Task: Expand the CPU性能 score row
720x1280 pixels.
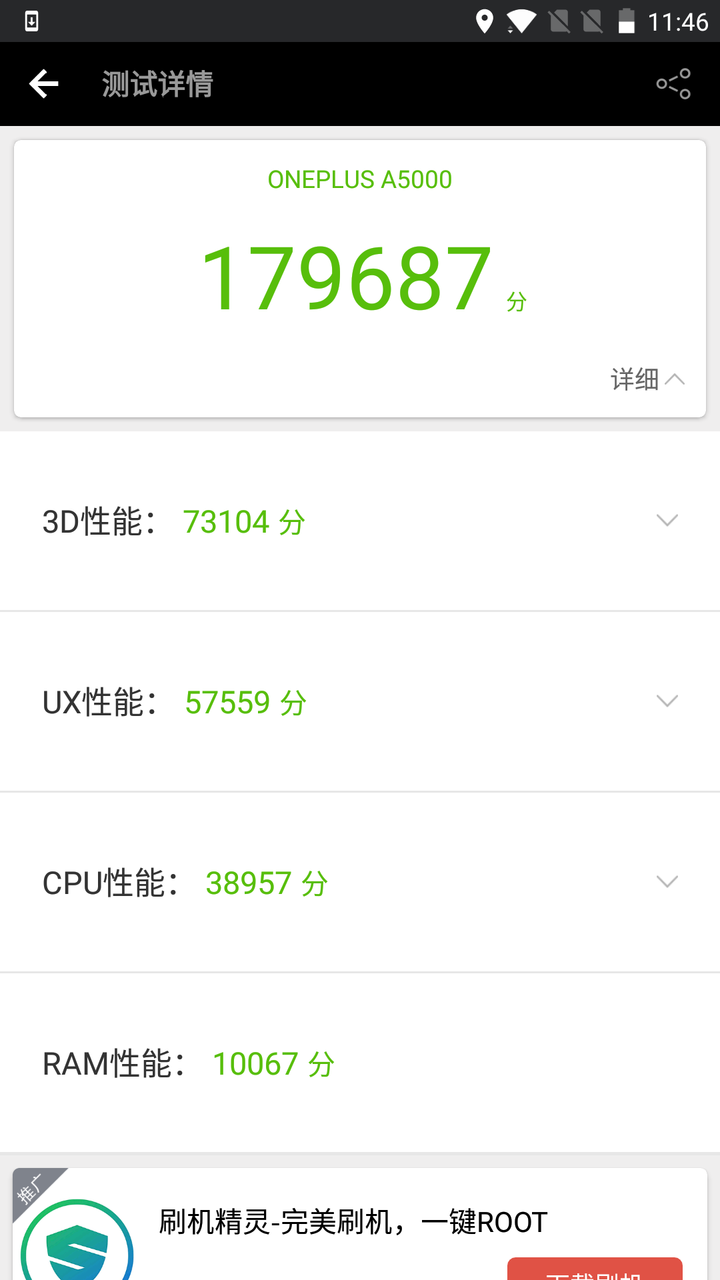Action: tap(360, 882)
